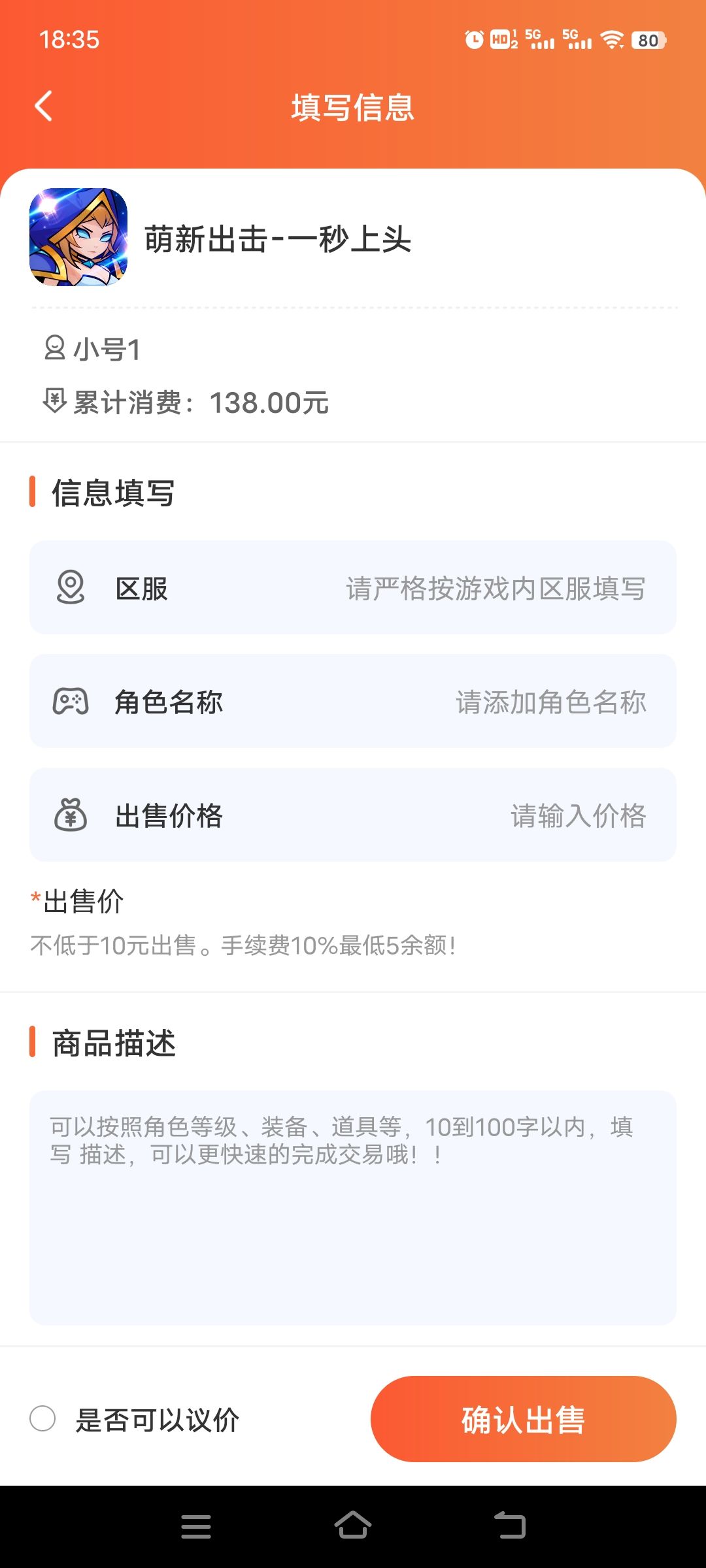The image size is (706, 1568).
Task: Tap the 商品描述 description text area
Action: click(x=353, y=1207)
